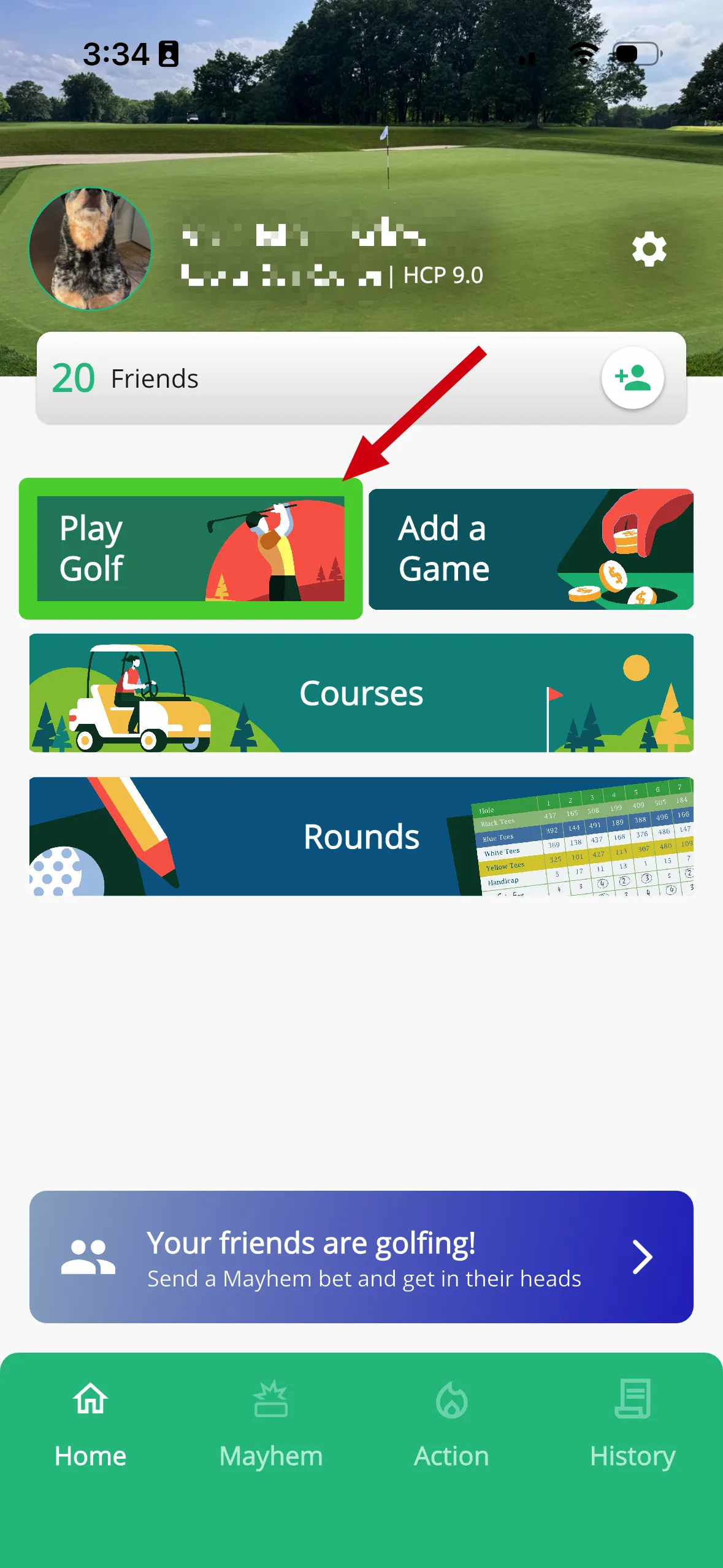The width and height of the screenshot is (723, 1568).
Task: Tap the Wi-Fi status icon
Action: tap(583, 54)
